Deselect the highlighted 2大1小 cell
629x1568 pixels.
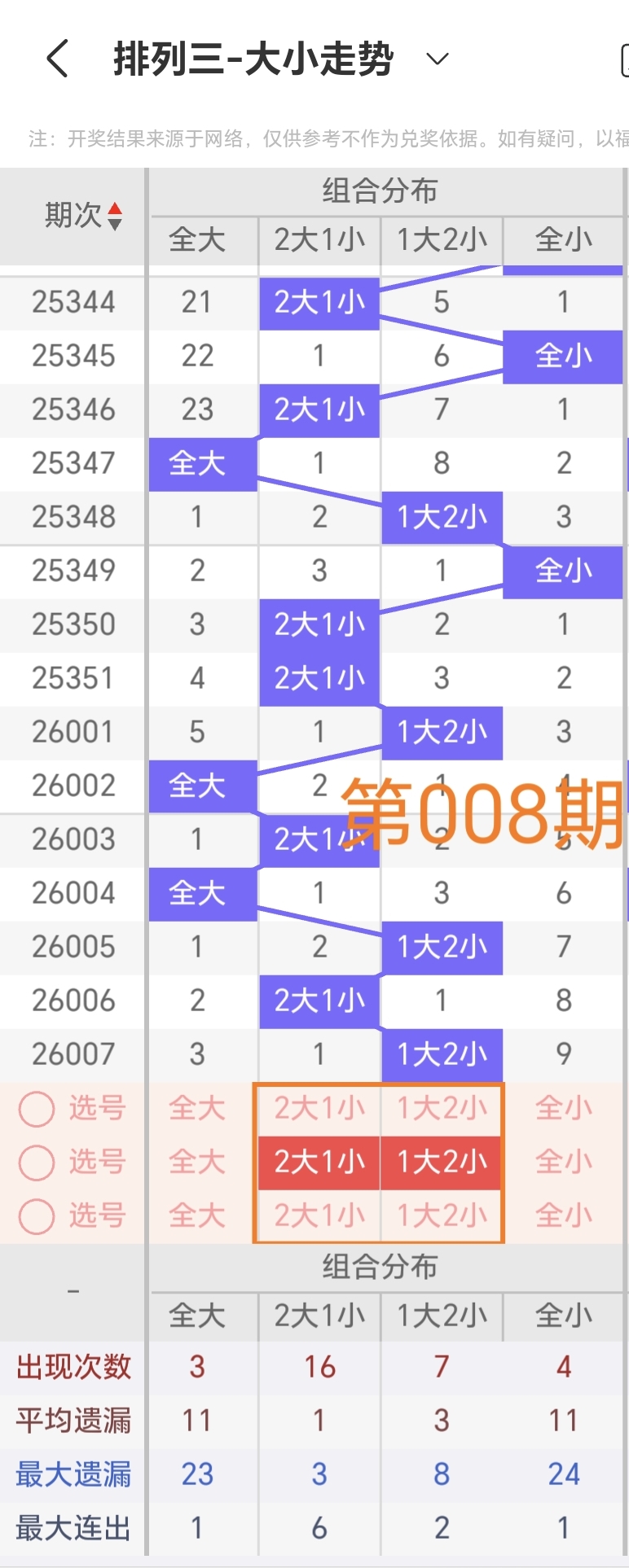pos(319,1163)
